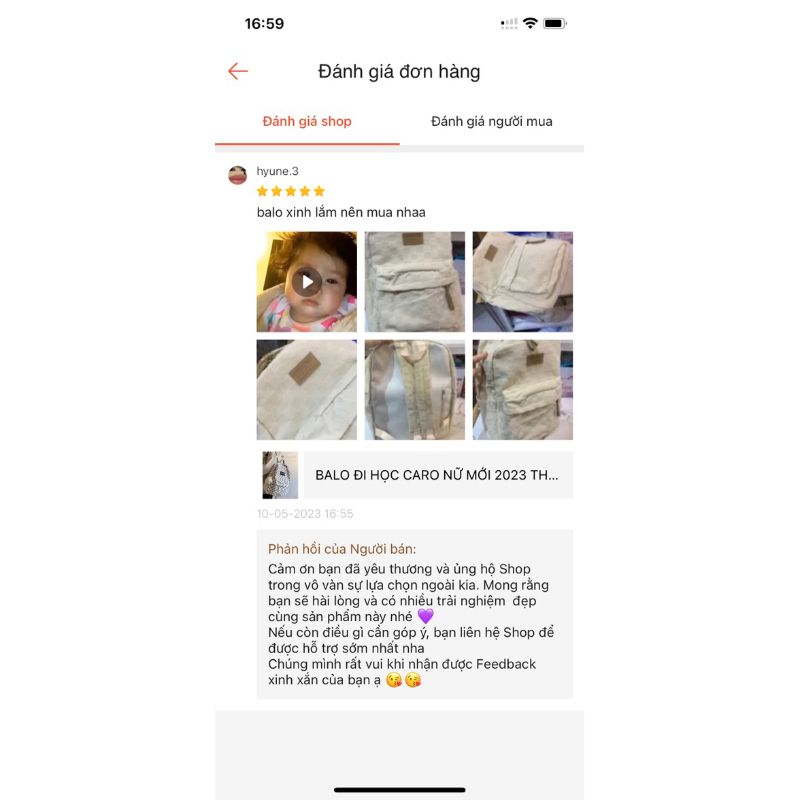Open the review photo showing the backpack straps
800x800 pixels.
[414, 390]
